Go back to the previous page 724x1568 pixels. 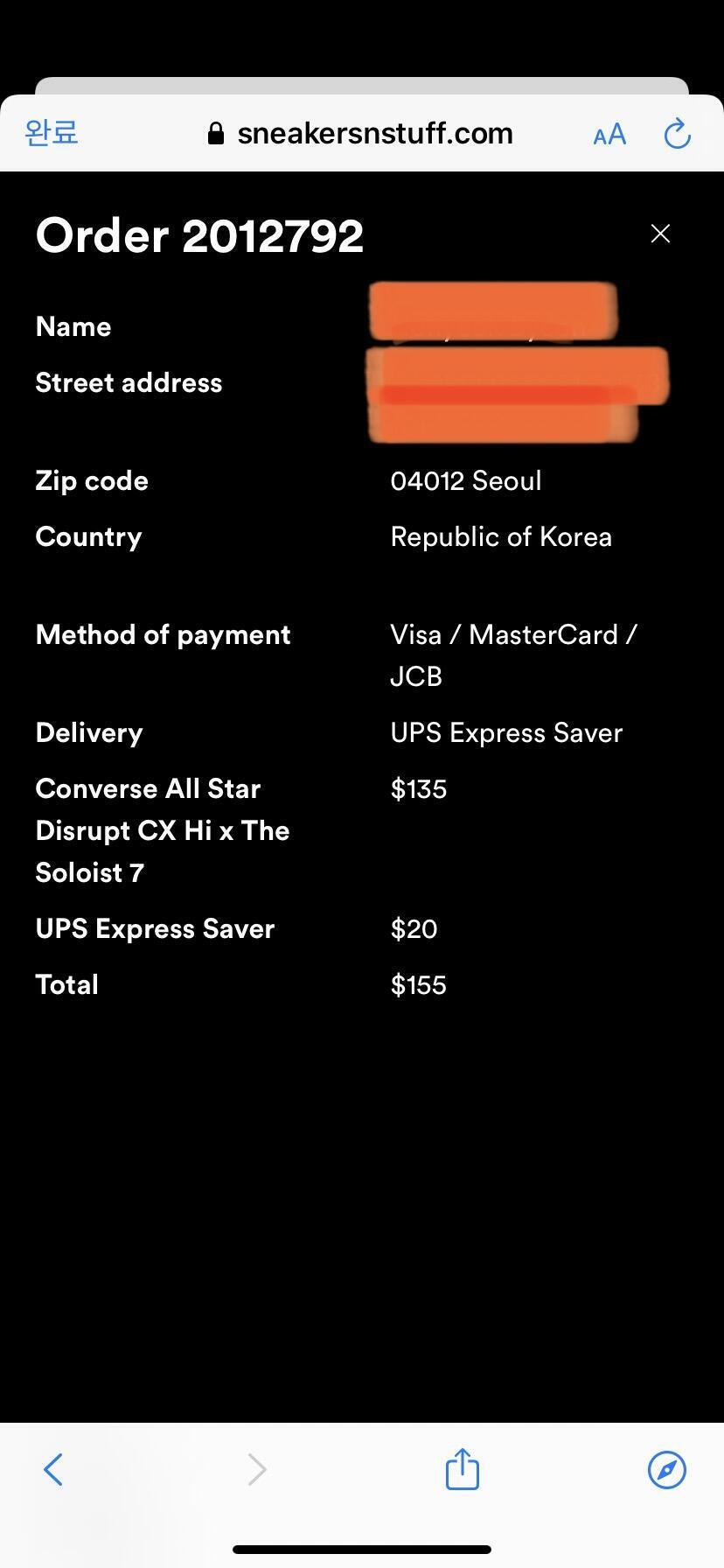(53, 1469)
